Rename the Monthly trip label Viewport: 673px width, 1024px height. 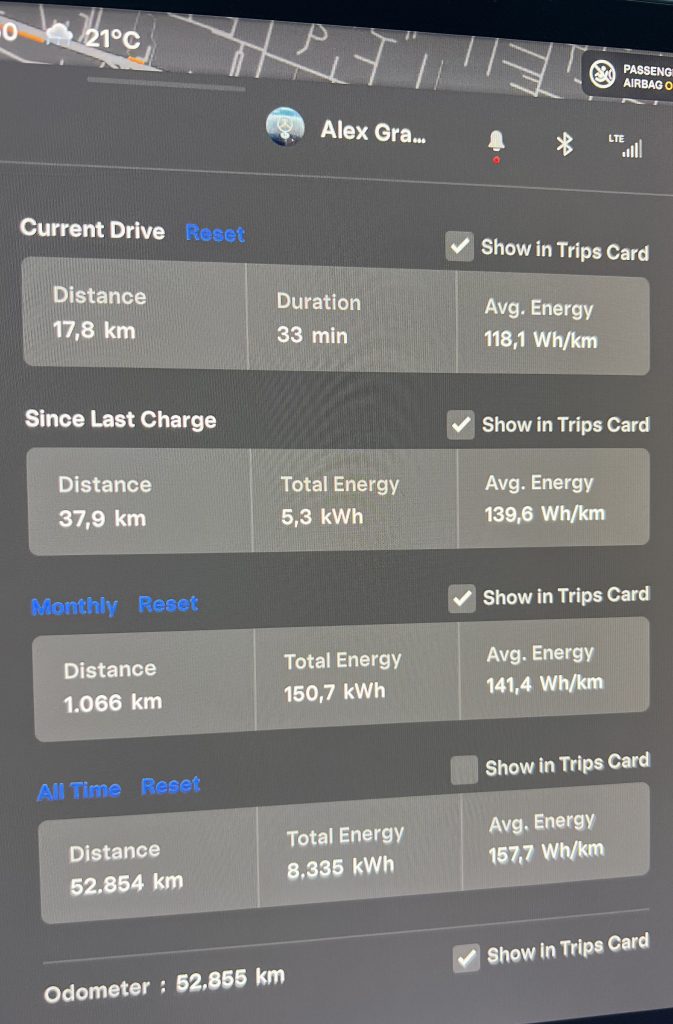[74, 607]
